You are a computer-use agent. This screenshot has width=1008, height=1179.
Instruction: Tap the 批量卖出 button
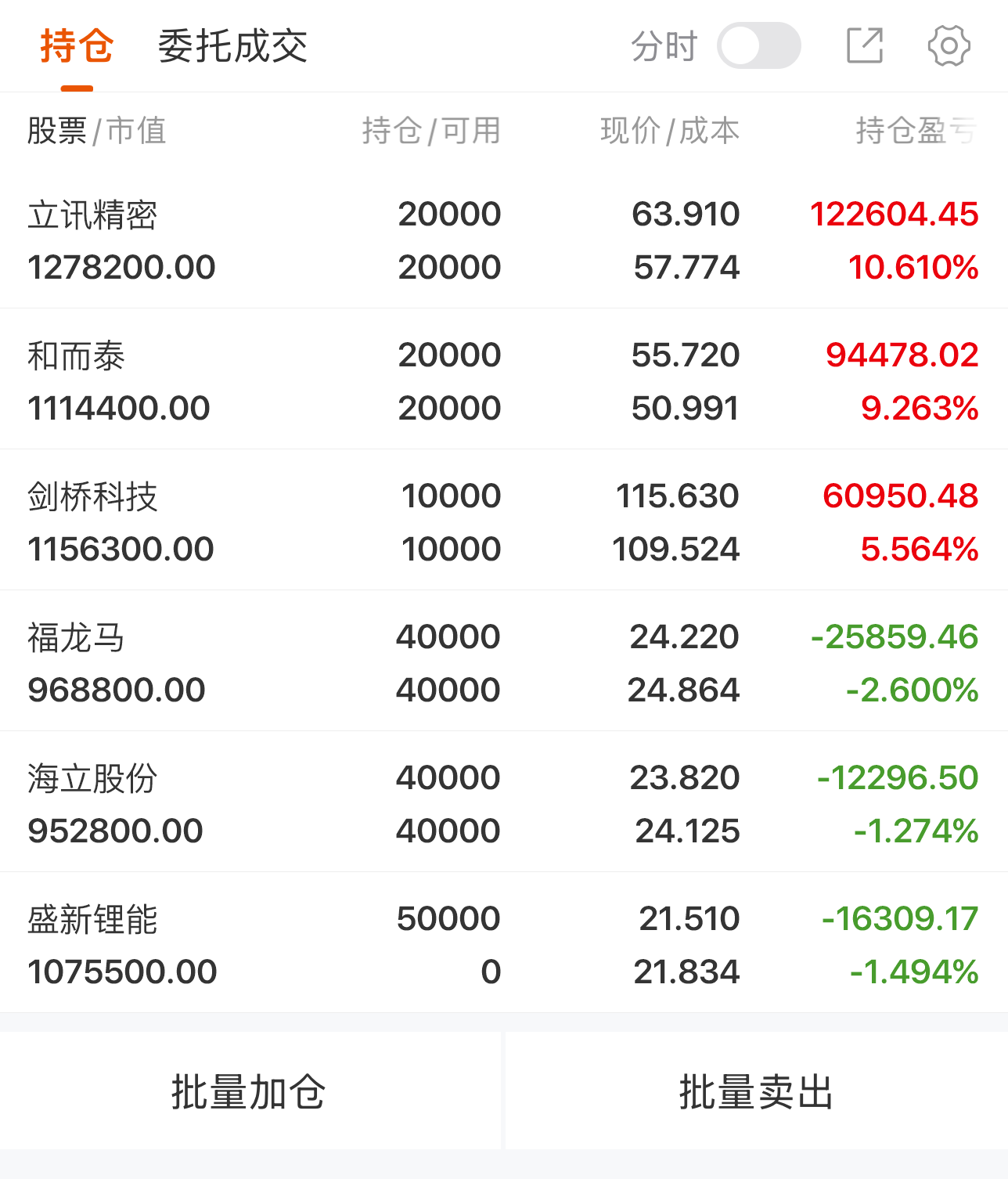pyautogui.click(x=756, y=1091)
